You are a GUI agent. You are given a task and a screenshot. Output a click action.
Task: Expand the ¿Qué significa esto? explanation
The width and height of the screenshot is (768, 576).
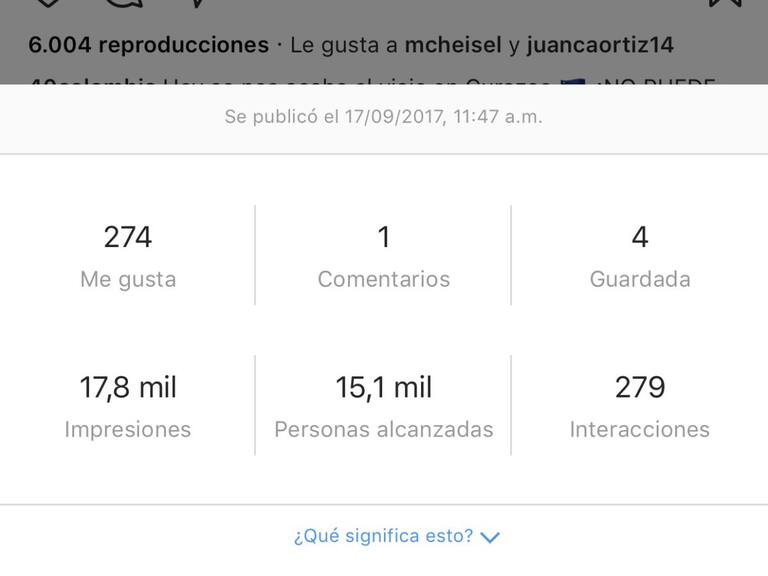coord(396,536)
